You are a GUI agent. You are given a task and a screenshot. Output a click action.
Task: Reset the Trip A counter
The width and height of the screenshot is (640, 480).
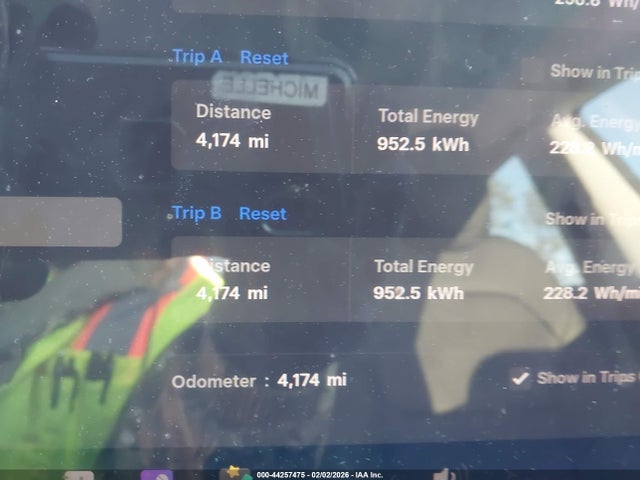(264, 58)
